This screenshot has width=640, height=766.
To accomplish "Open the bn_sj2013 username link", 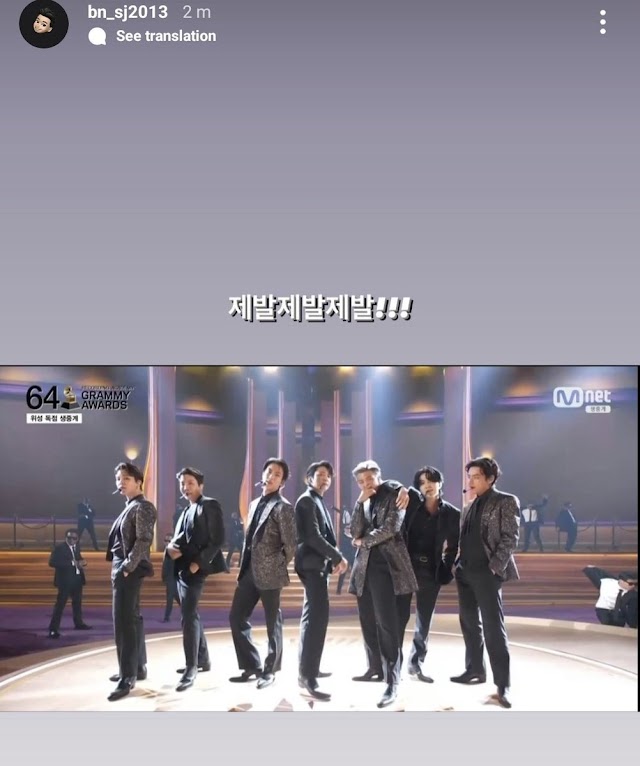I will 128,13.
